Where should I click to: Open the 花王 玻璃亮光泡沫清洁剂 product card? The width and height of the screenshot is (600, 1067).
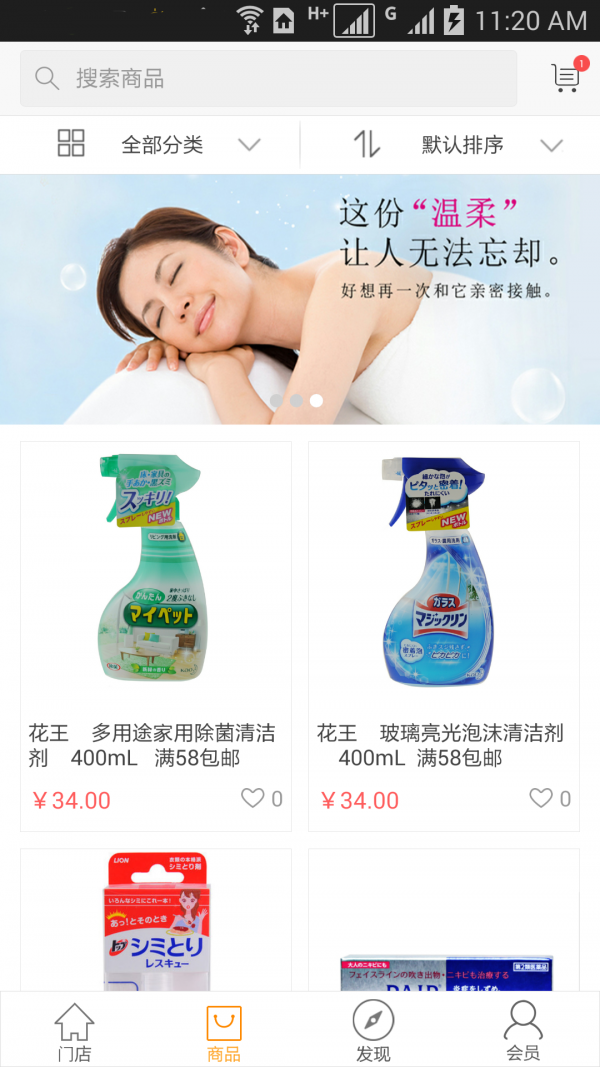(444, 600)
